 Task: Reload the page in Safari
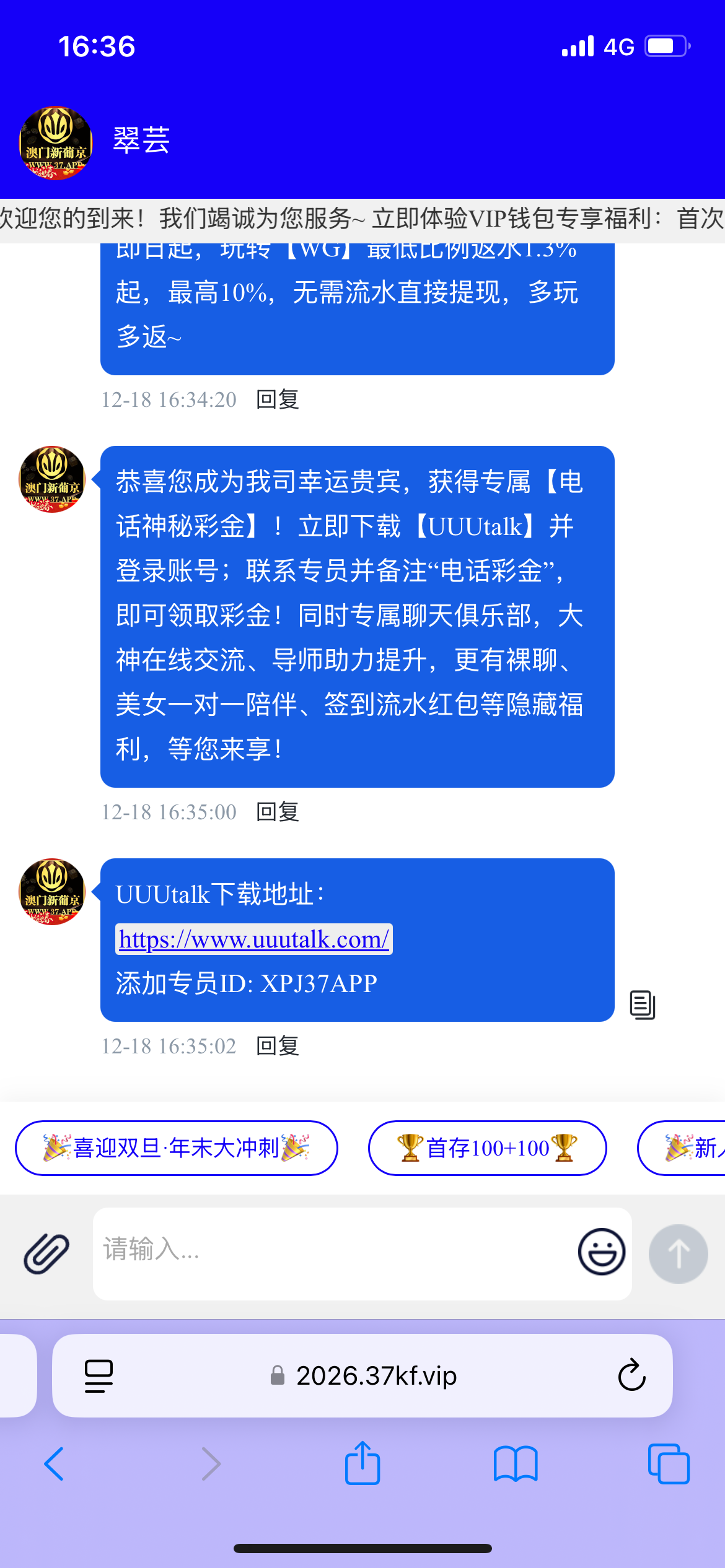pos(631,1375)
